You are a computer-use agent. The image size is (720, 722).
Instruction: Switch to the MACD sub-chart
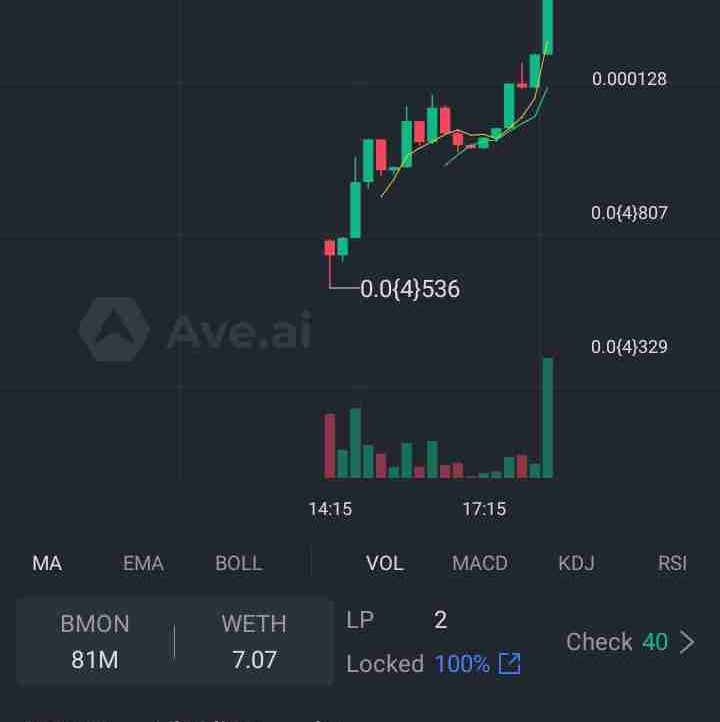coord(480,563)
